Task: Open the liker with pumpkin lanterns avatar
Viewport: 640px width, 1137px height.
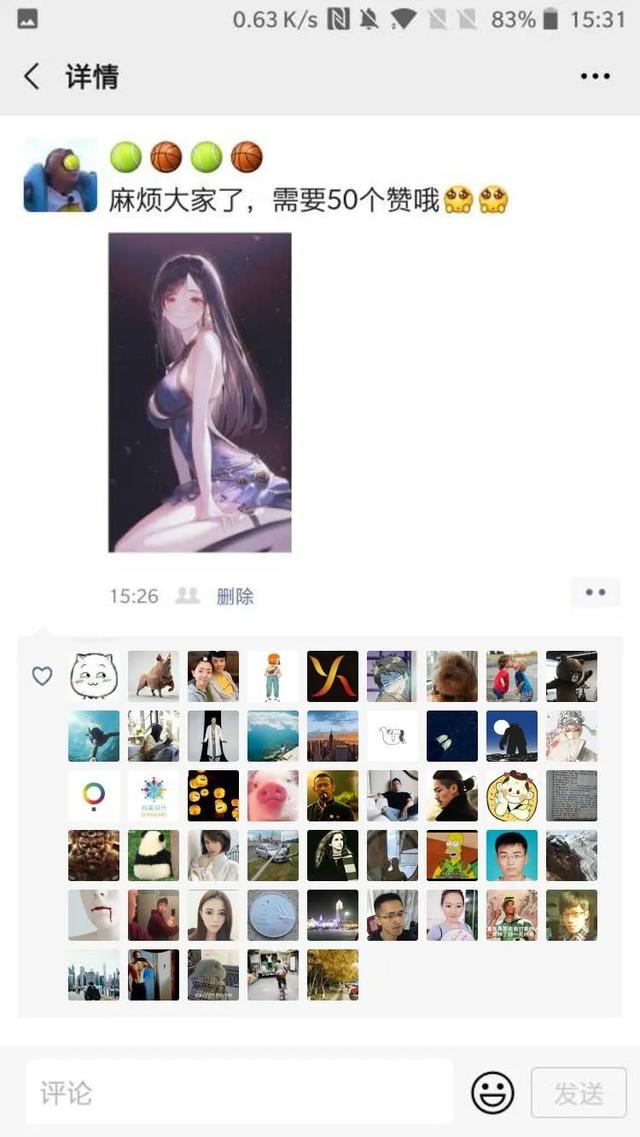Action: [x=213, y=796]
